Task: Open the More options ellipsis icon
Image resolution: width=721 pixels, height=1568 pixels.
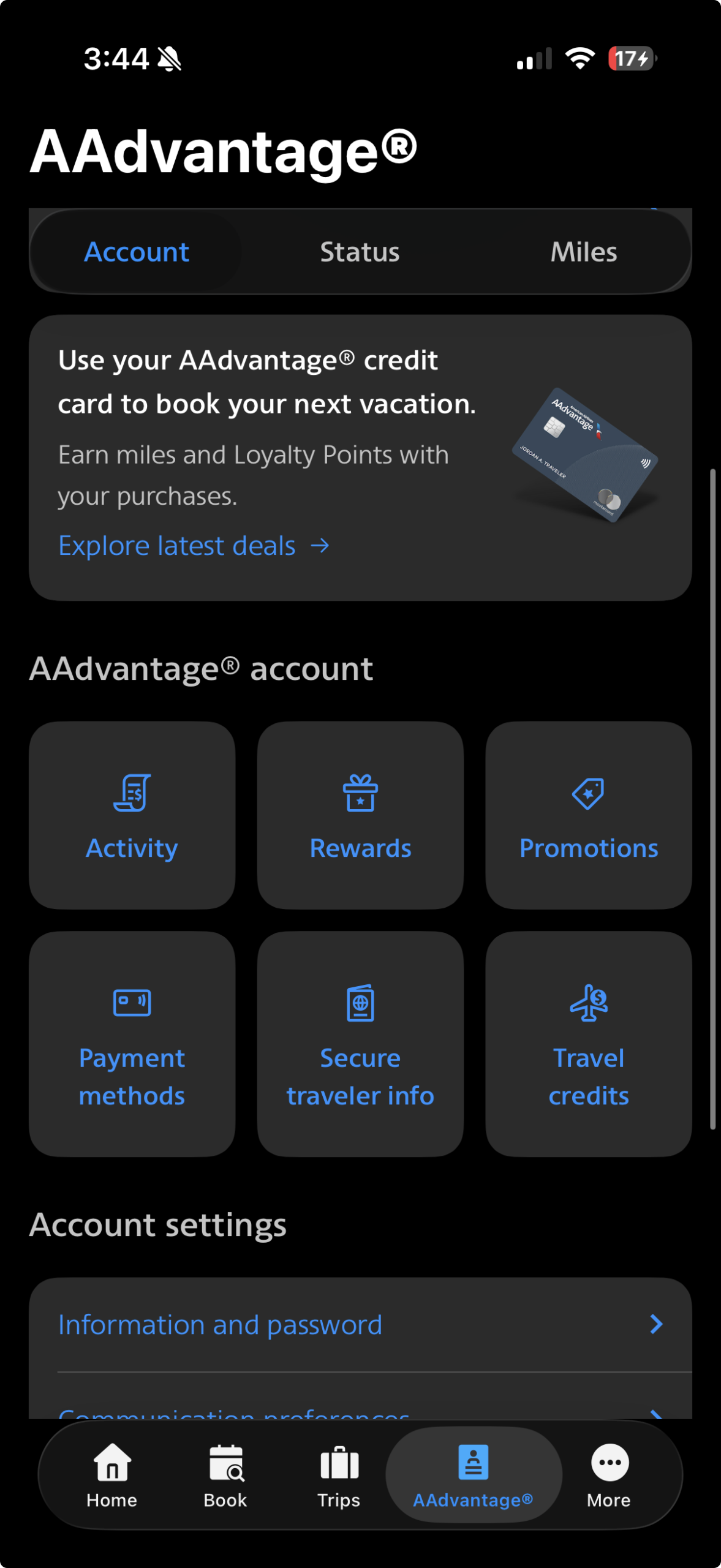Action: 608,1464
